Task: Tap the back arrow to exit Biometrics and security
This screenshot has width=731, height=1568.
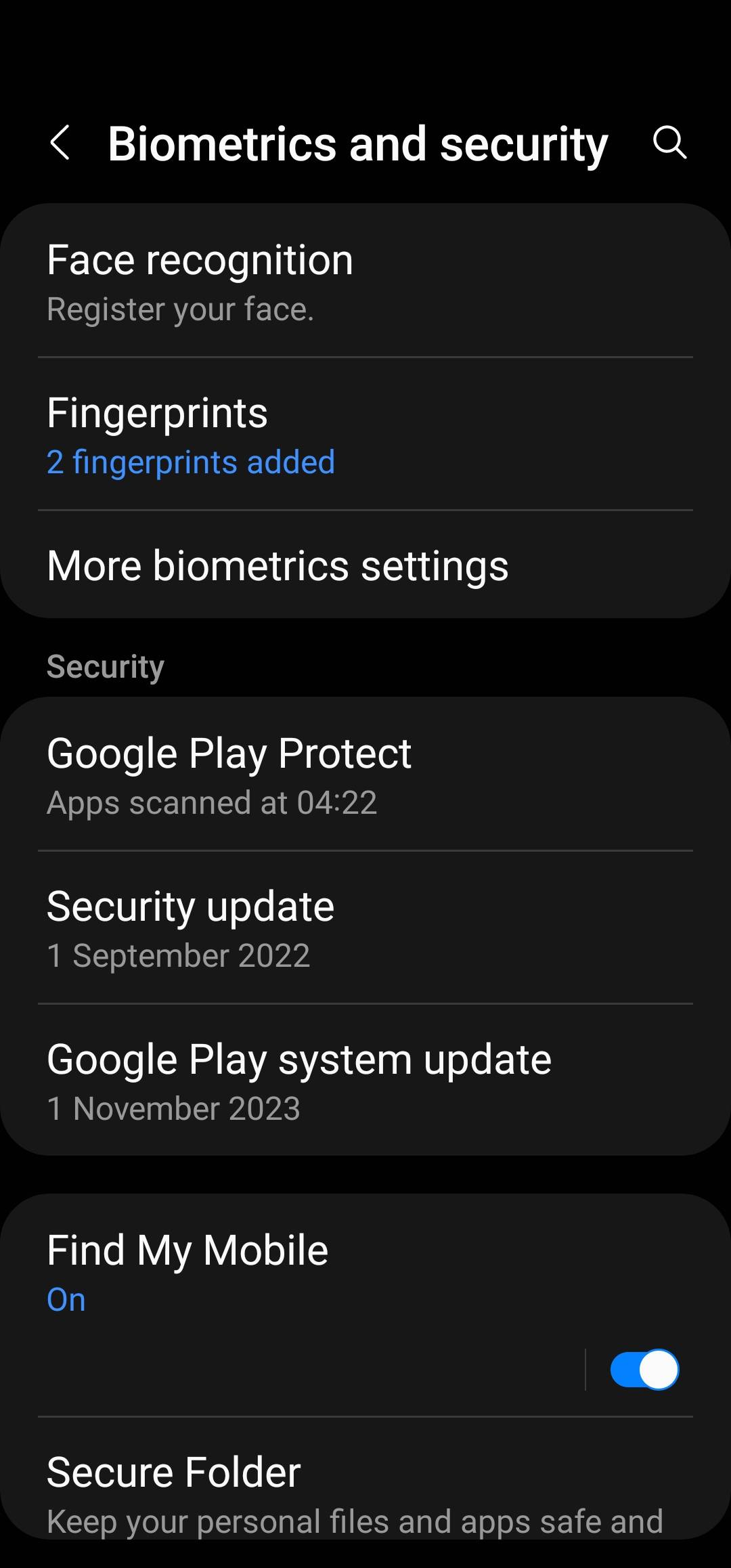Action: 60,144
